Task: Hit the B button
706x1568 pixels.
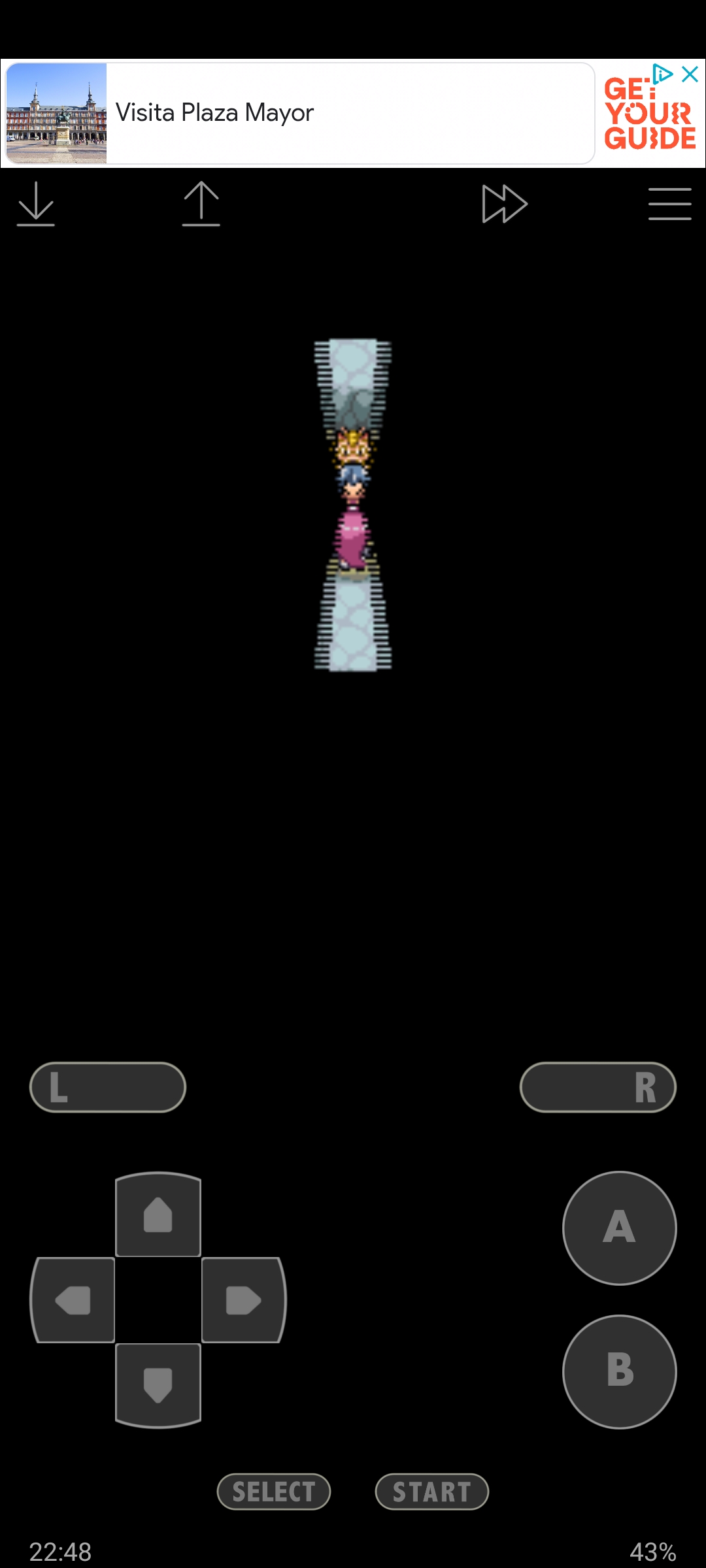Action: click(x=619, y=1371)
